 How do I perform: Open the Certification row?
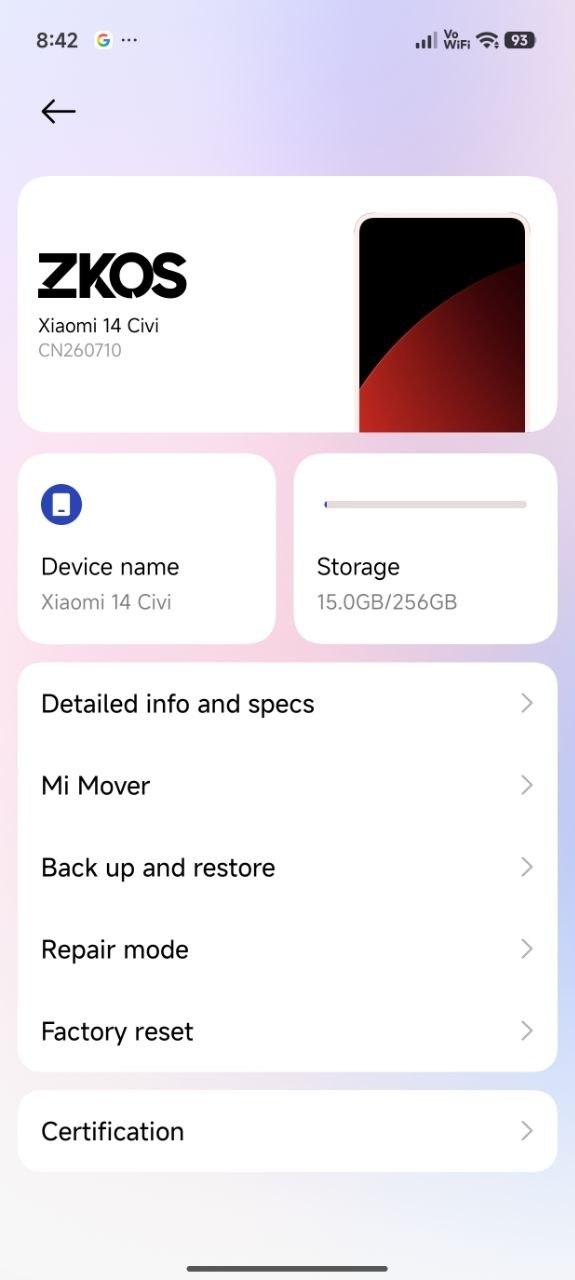(x=287, y=1131)
